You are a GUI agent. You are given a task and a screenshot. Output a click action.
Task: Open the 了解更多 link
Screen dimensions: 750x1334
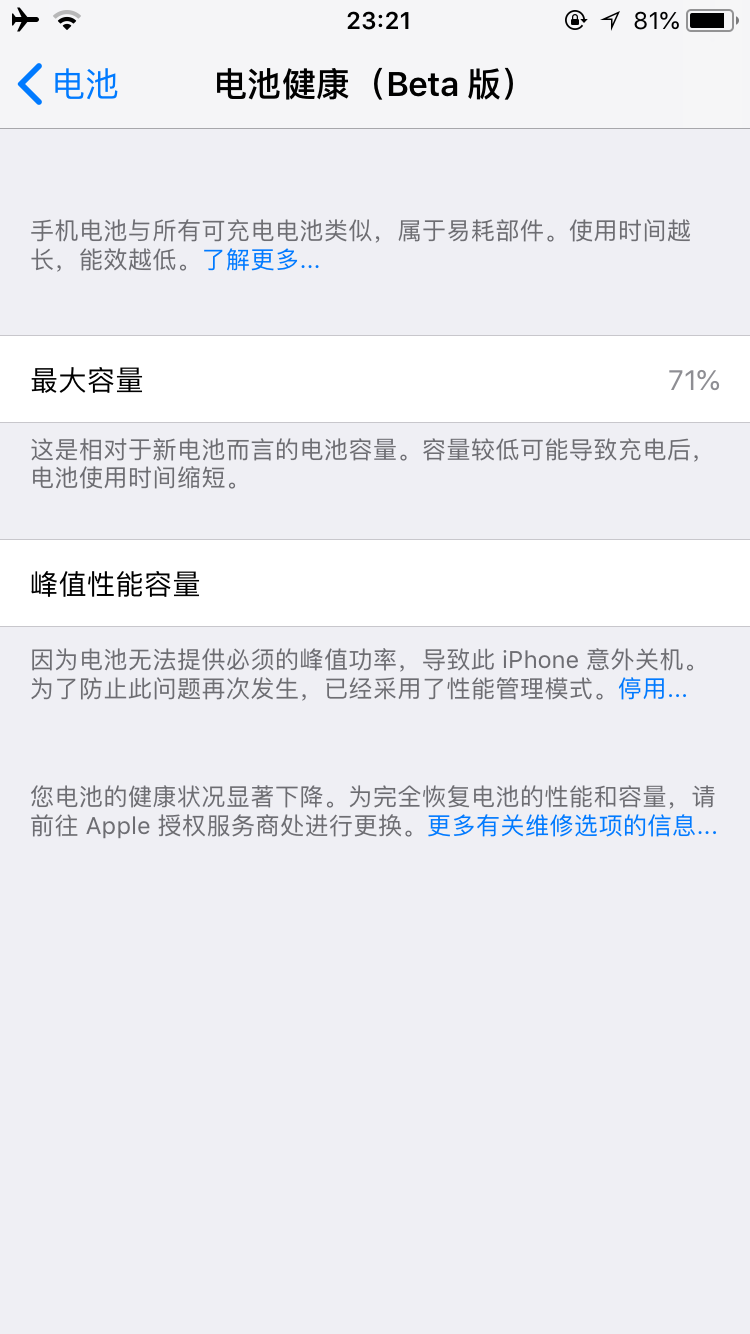tap(261, 262)
